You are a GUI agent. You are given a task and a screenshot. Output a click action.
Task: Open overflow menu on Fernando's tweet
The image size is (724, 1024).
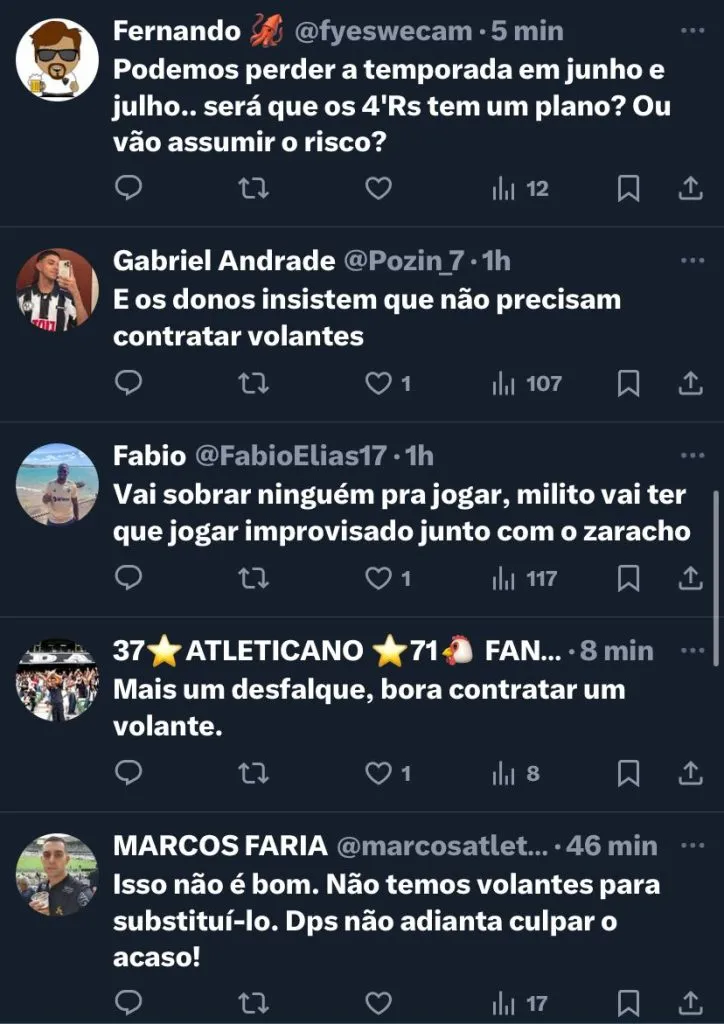(691, 31)
